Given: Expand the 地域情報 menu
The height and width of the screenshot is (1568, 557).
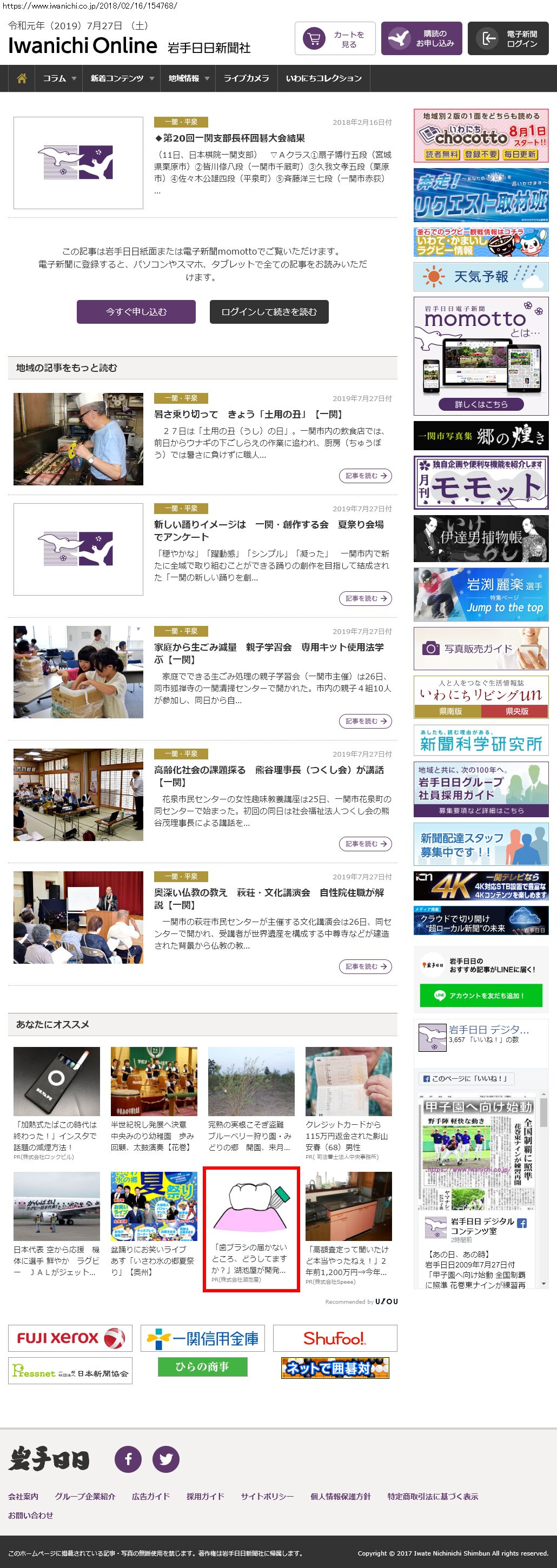Looking at the screenshot, I should pyautogui.click(x=188, y=78).
